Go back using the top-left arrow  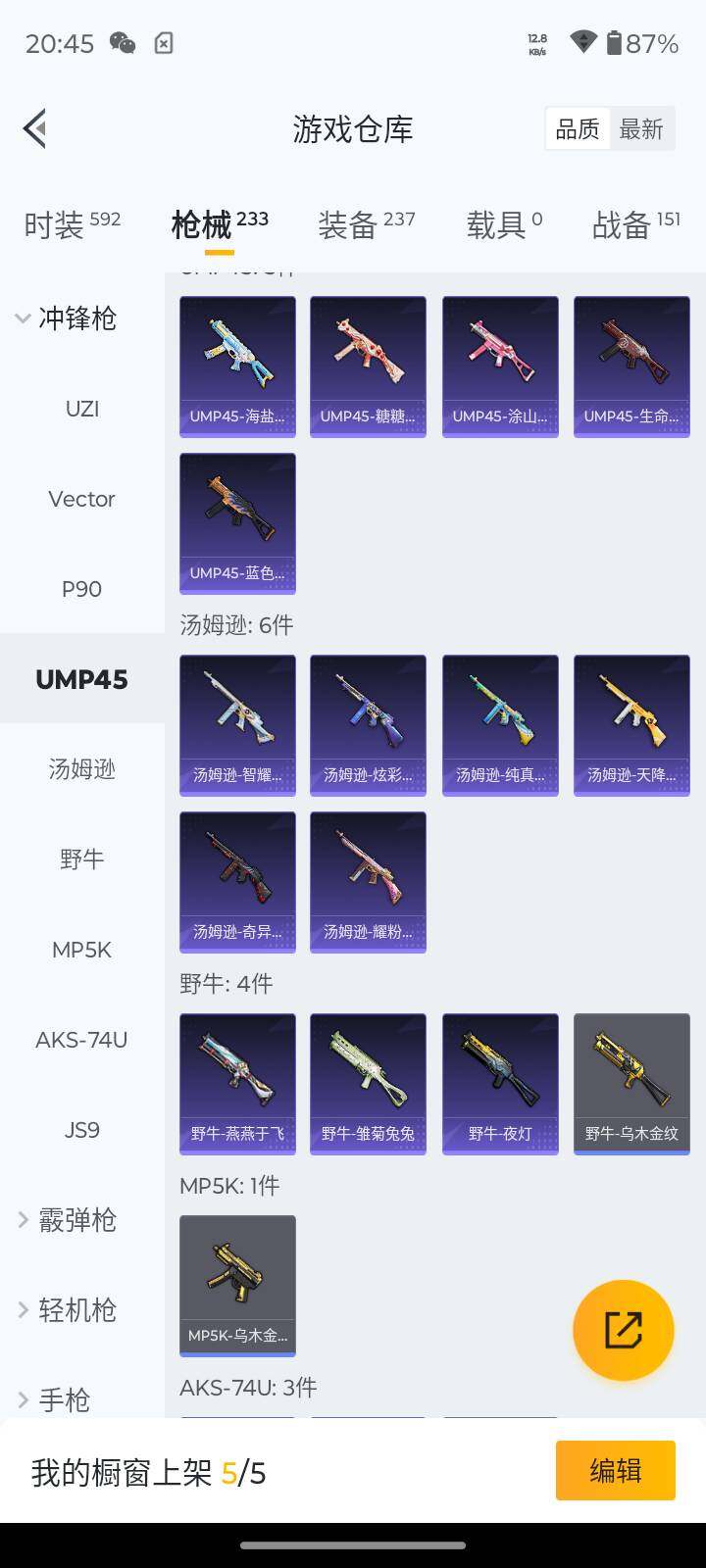pyautogui.click(x=35, y=128)
